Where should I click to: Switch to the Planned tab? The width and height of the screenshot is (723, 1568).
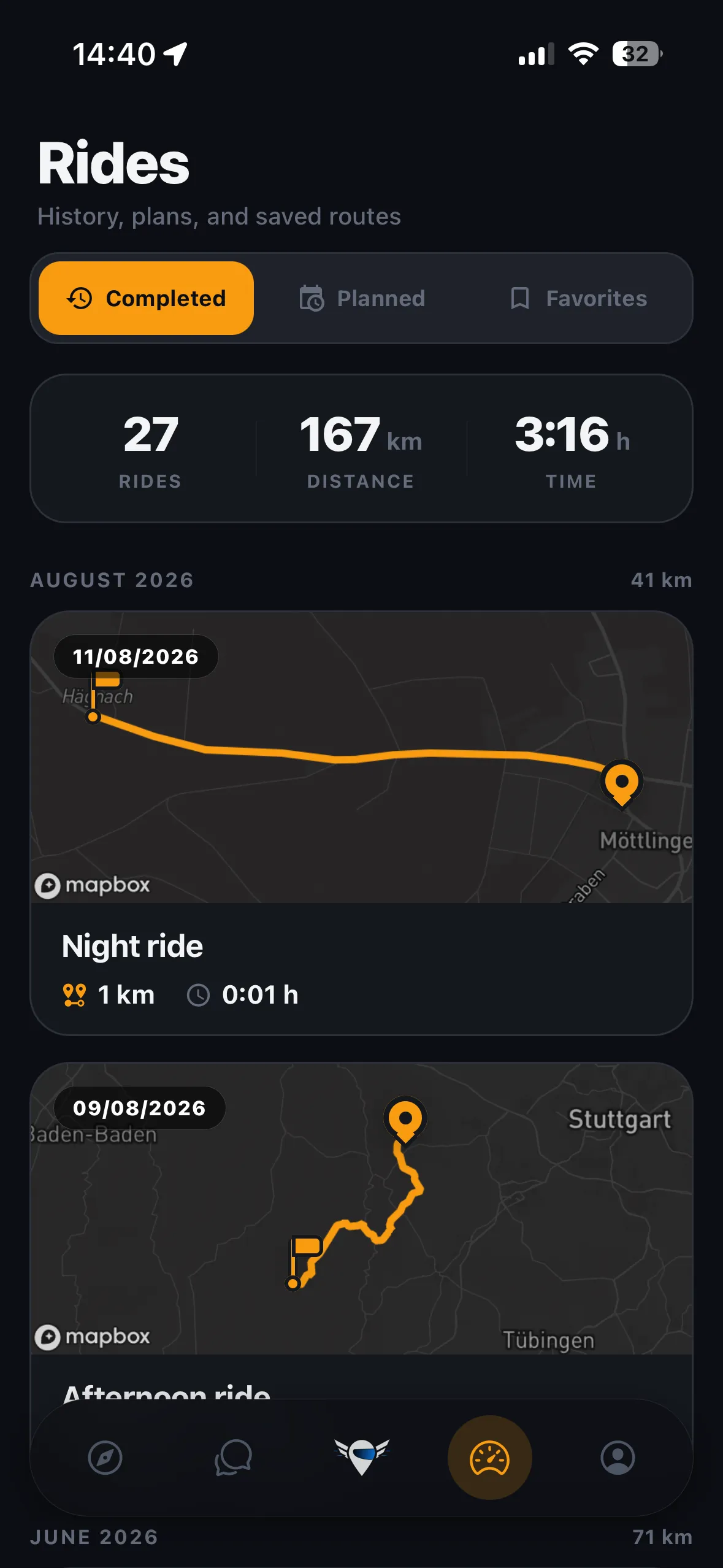(362, 298)
